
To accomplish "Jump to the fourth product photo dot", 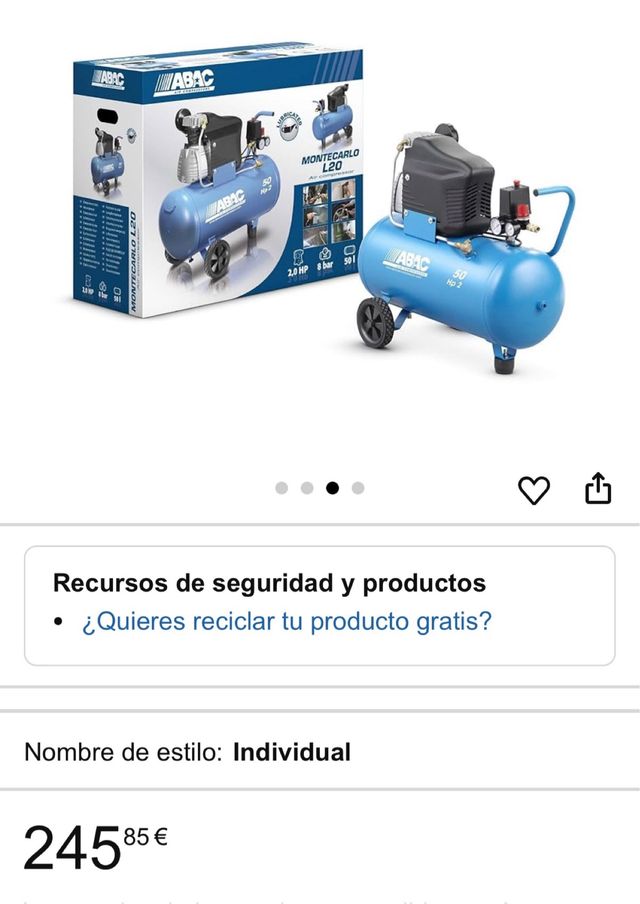I will pyautogui.click(x=358, y=488).
